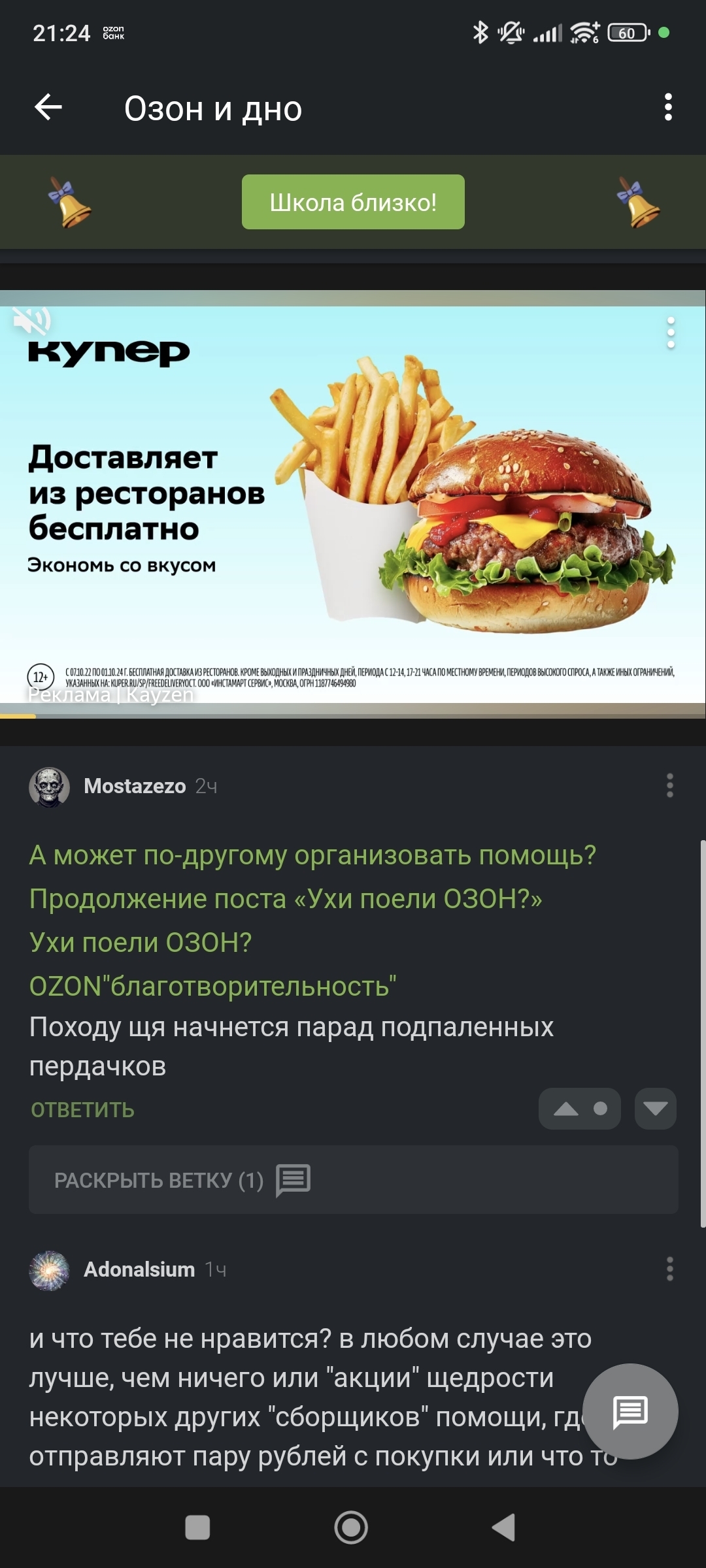Image resolution: width=706 pixels, height=1568 pixels.
Task: Open options for the Купер ad
Action: point(670,333)
